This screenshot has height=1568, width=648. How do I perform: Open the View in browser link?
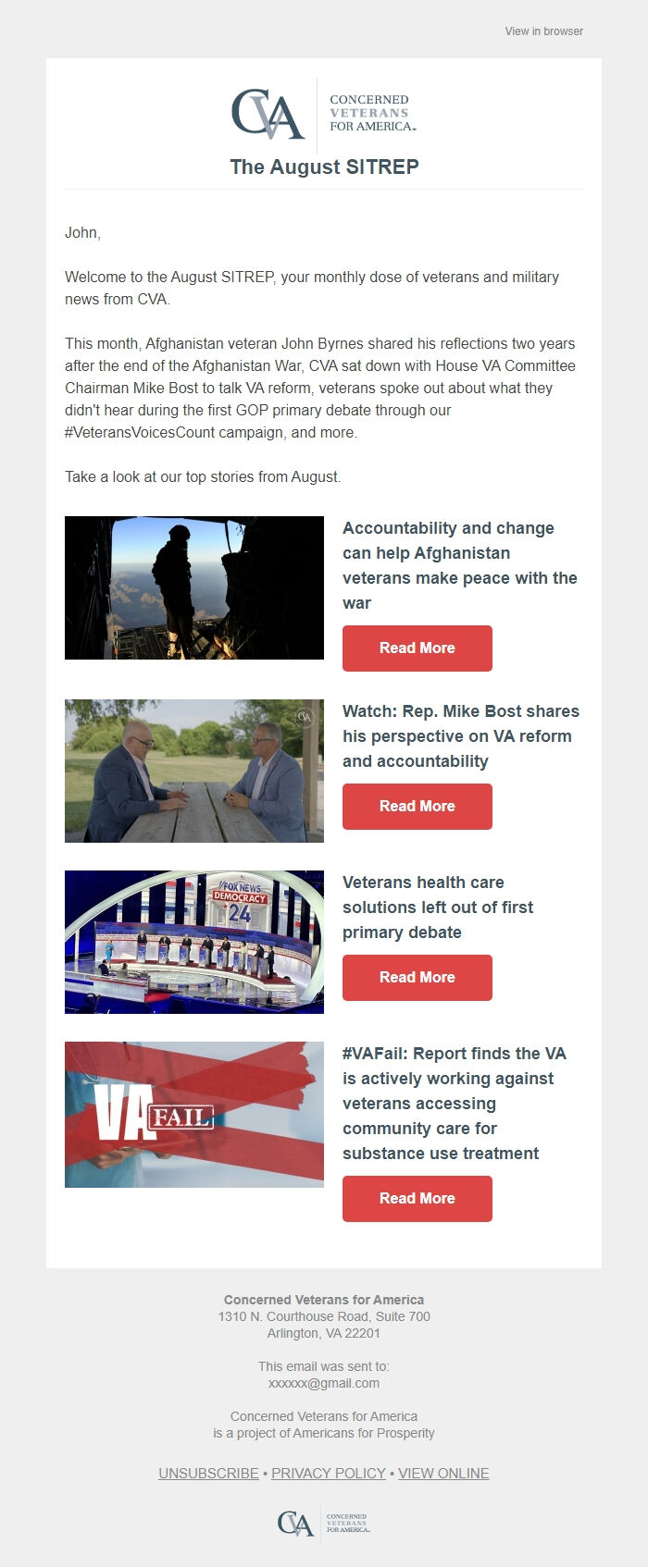tap(543, 31)
